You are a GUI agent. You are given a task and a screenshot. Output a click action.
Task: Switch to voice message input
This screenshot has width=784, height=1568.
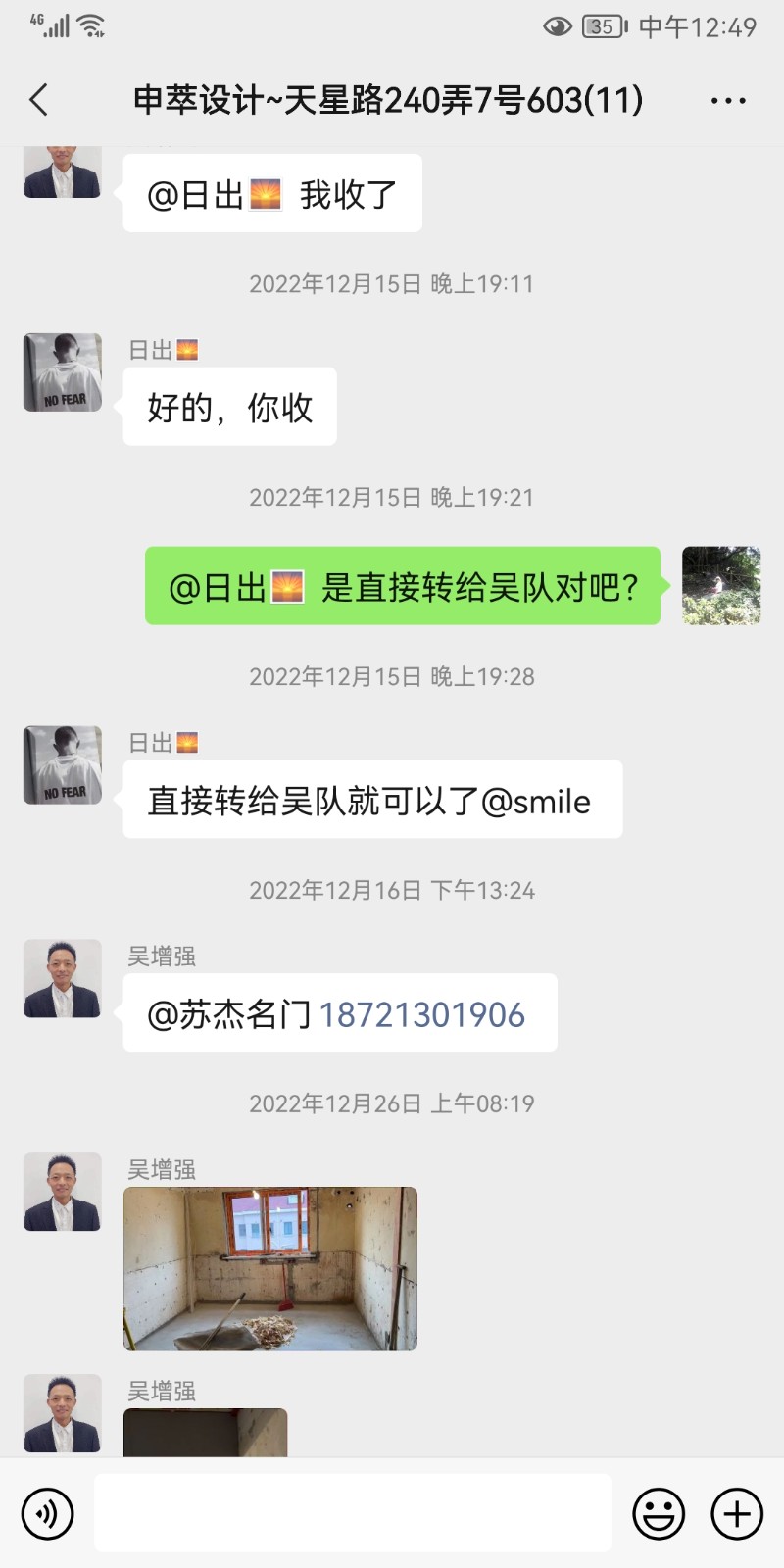point(47,1514)
